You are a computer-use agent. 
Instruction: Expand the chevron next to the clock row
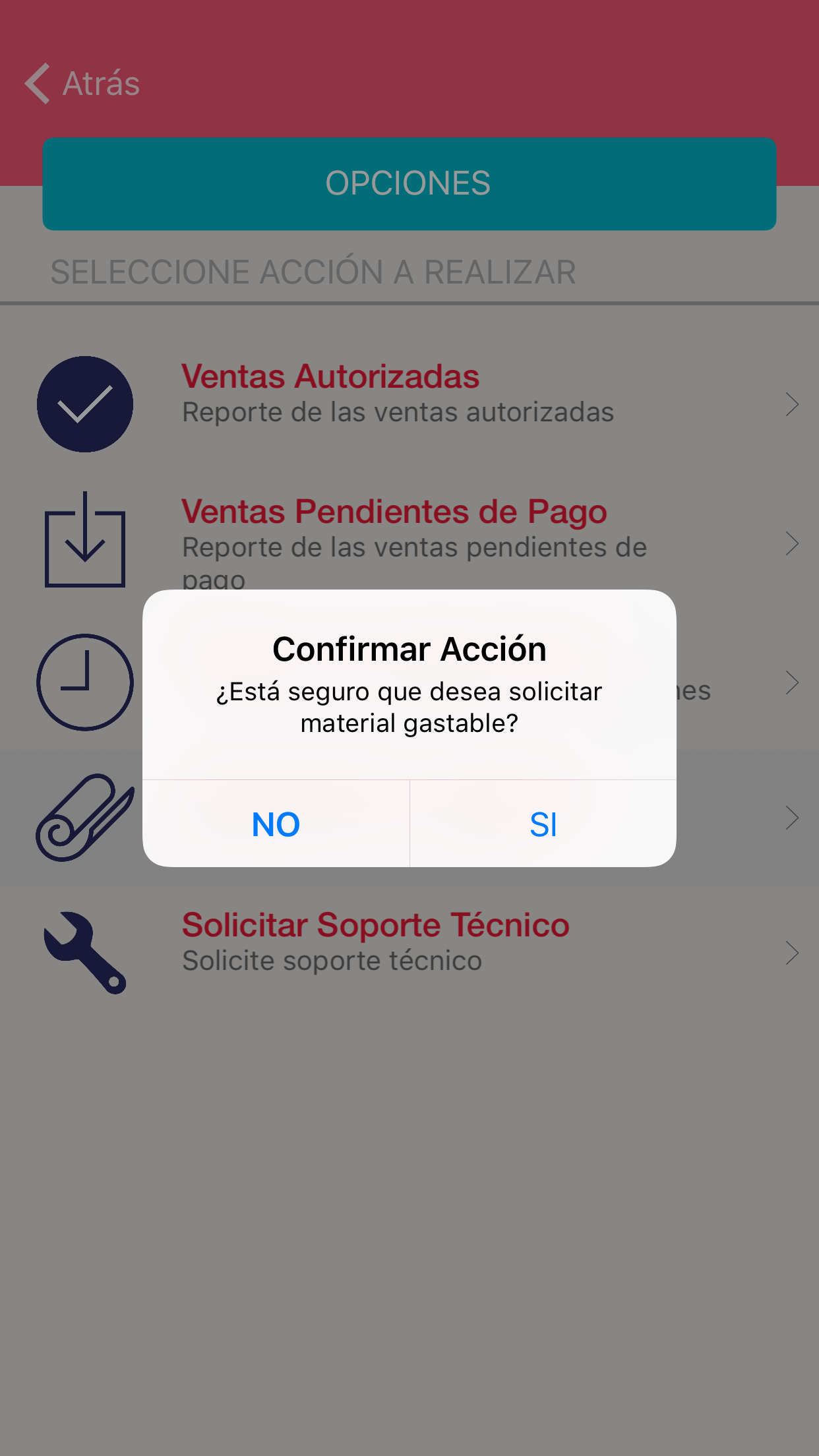tap(791, 682)
